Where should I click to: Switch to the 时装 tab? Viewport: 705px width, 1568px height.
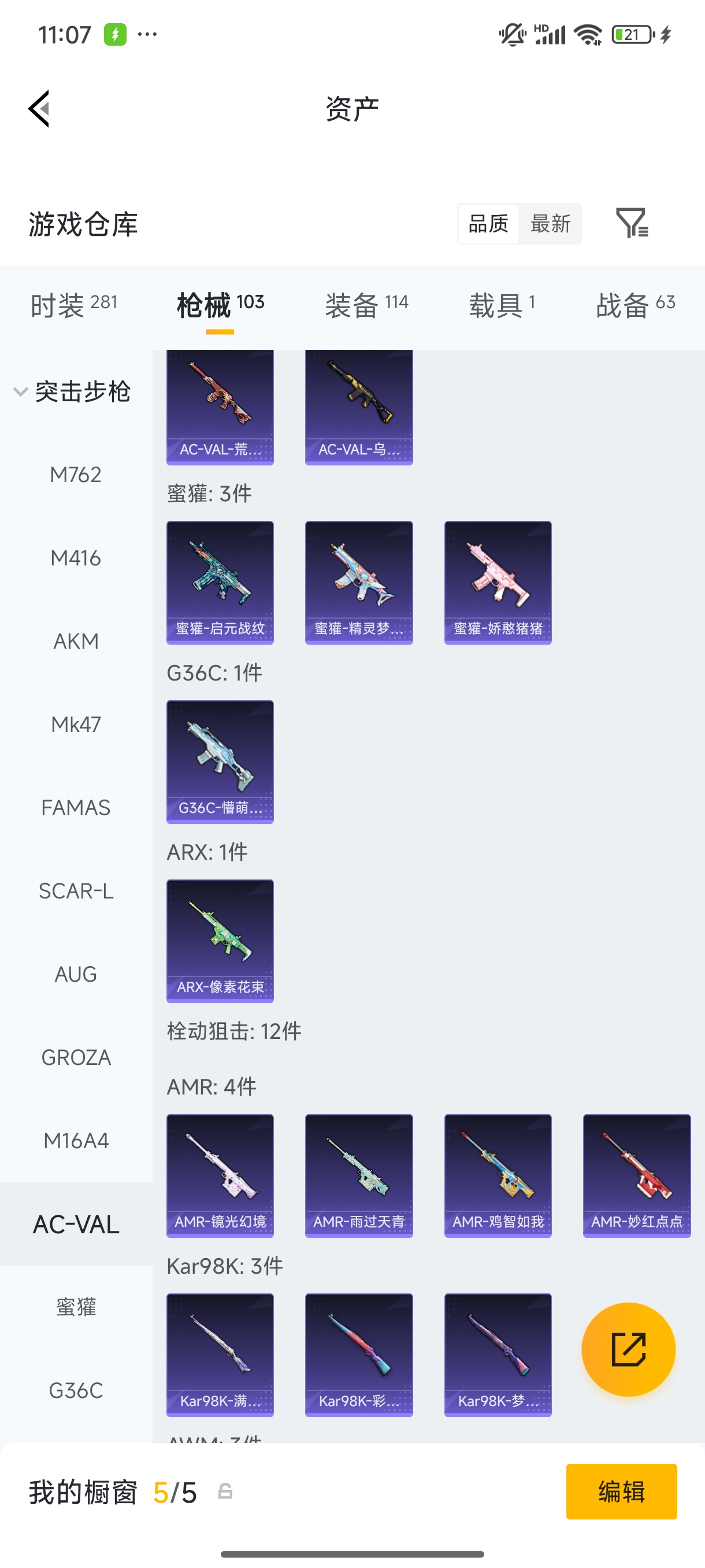pyautogui.click(x=74, y=305)
